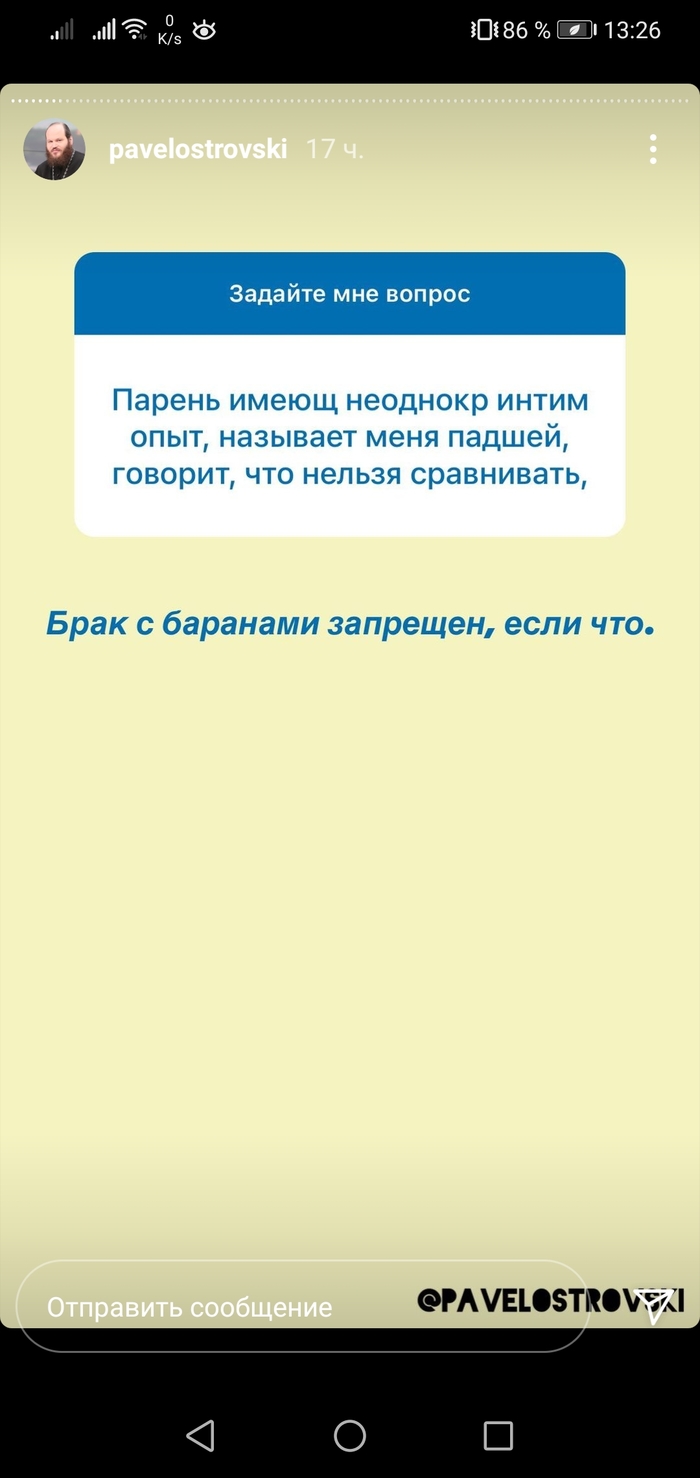Tap the system back button
The width and height of the screenshot is (700, 1478).
click(201, 1436)
